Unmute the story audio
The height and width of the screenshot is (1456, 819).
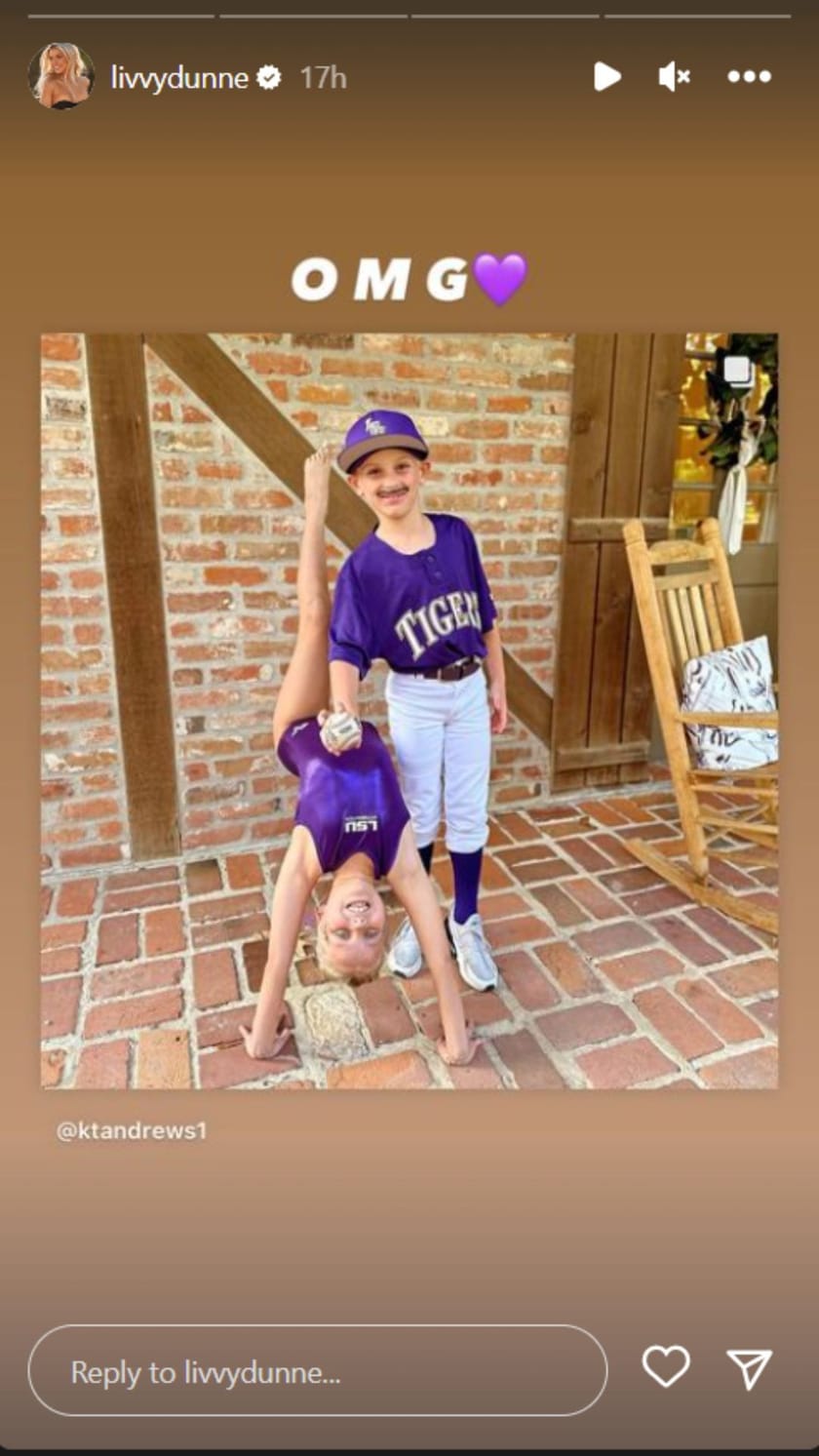pyautogui.click(x=674, y=76)
